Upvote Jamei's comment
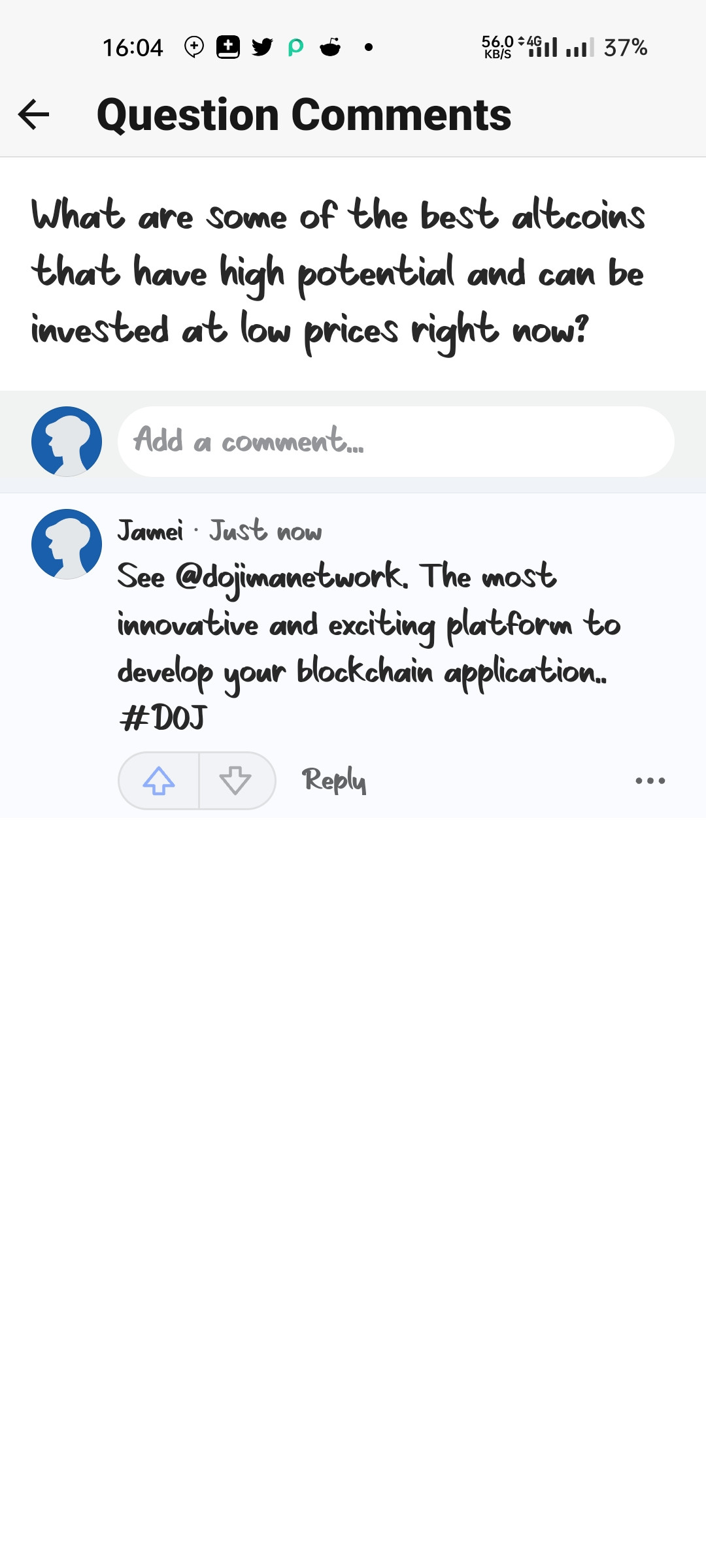The image size is (706, 1568). 159,780
